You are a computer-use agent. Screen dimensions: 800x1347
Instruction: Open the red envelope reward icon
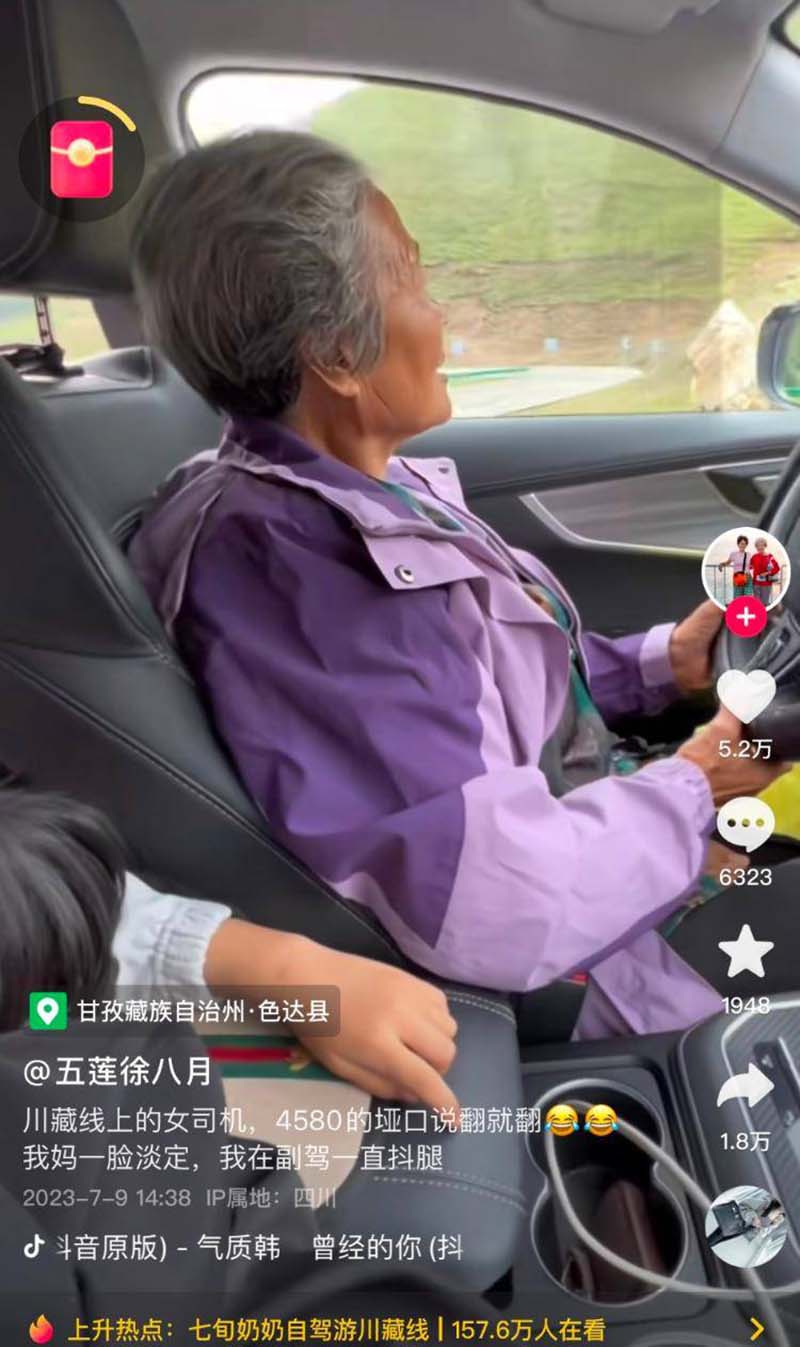click(x=81, y=159)
